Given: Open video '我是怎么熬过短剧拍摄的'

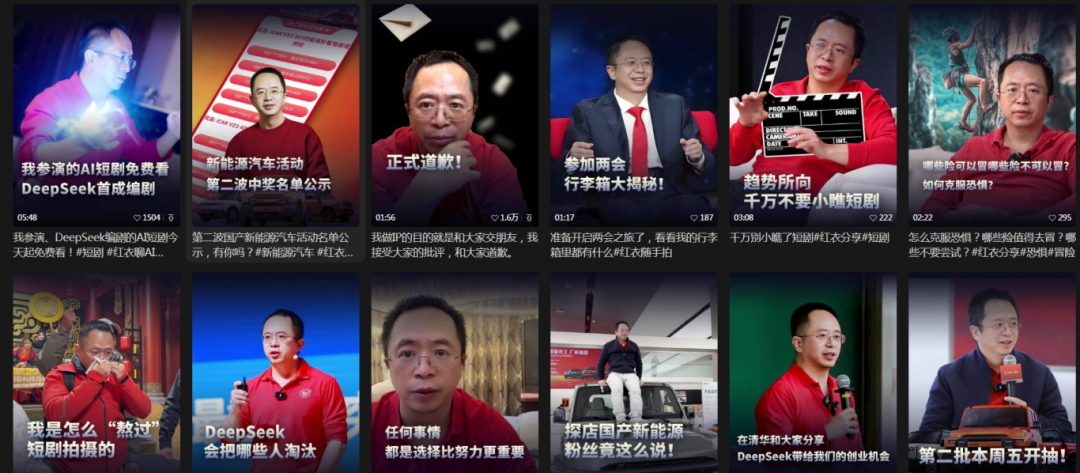Looking at the screenshot, I should tap(96, 373).
